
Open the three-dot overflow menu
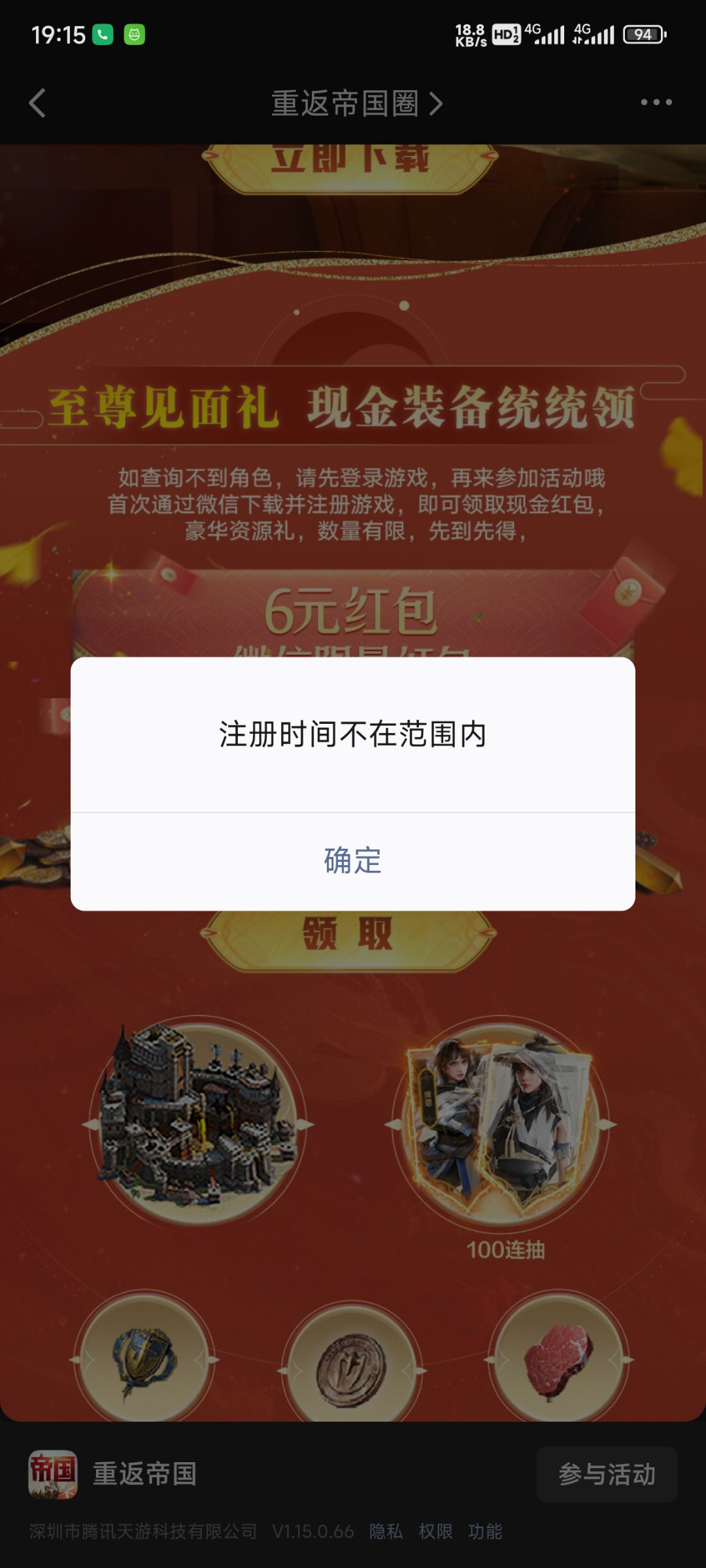(656, 103)
